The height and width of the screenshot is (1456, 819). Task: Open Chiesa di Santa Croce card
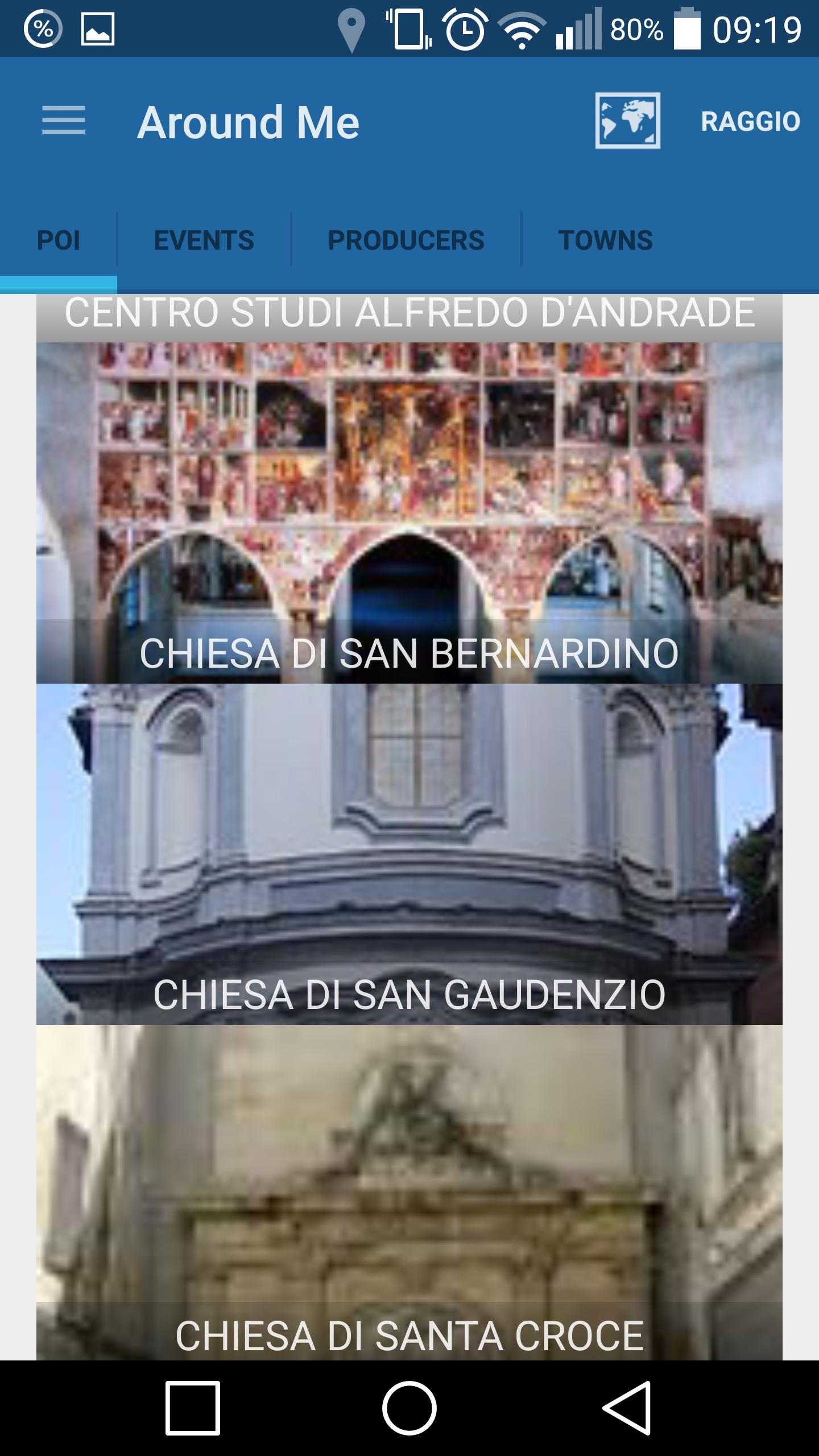(x=409, y=1194)
